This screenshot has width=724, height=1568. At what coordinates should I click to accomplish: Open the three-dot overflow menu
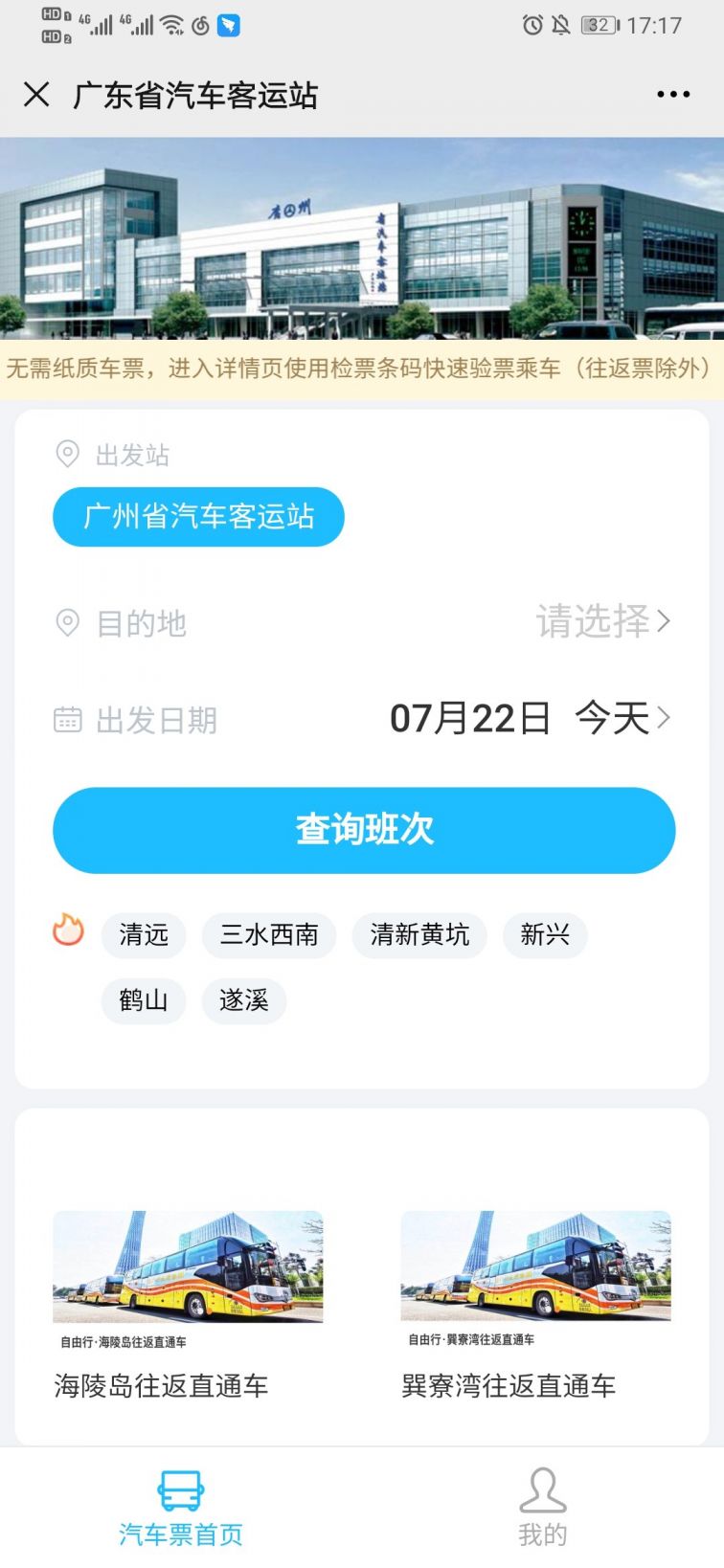pyautogui.click(x=673, y=95)
